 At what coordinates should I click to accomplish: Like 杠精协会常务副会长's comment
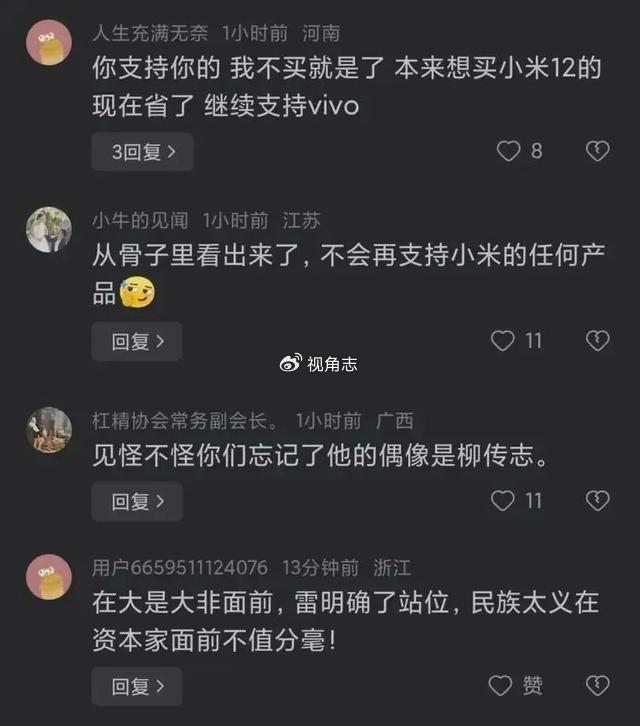click(503, 500)
